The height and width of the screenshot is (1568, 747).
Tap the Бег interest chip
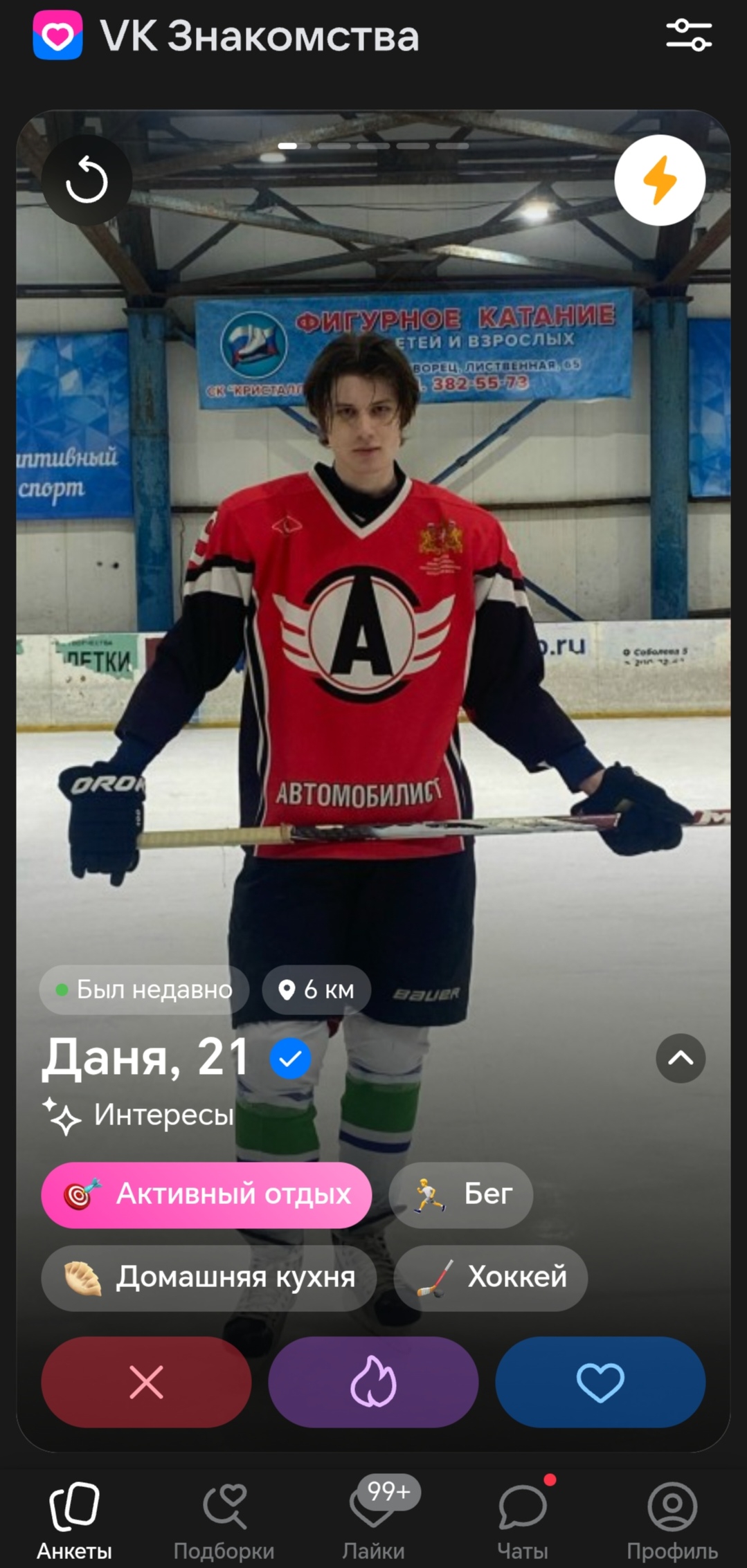[x=461, y=1195]
